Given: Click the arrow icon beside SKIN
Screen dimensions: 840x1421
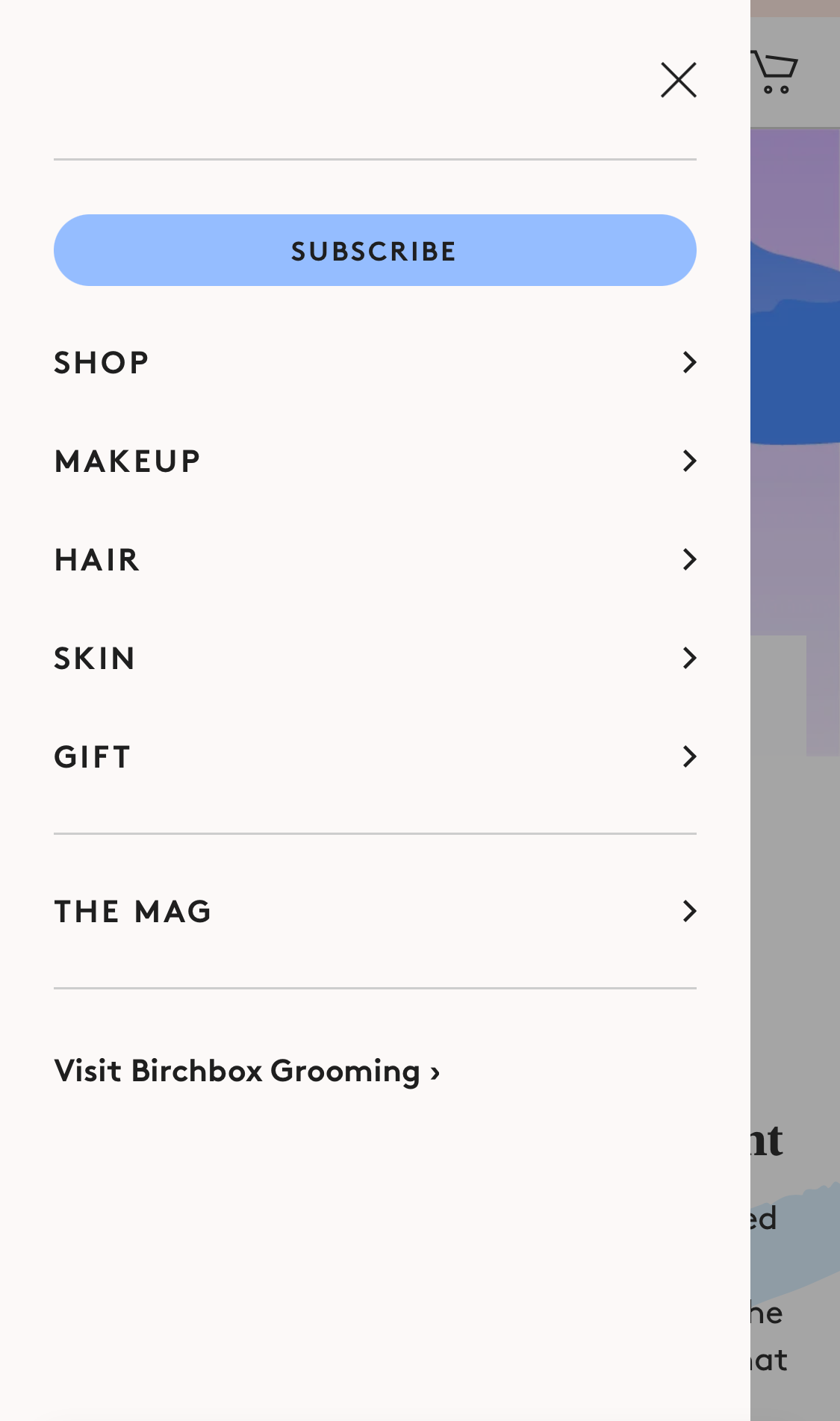Looking at the screenshot, I should (x=688, y=658).
